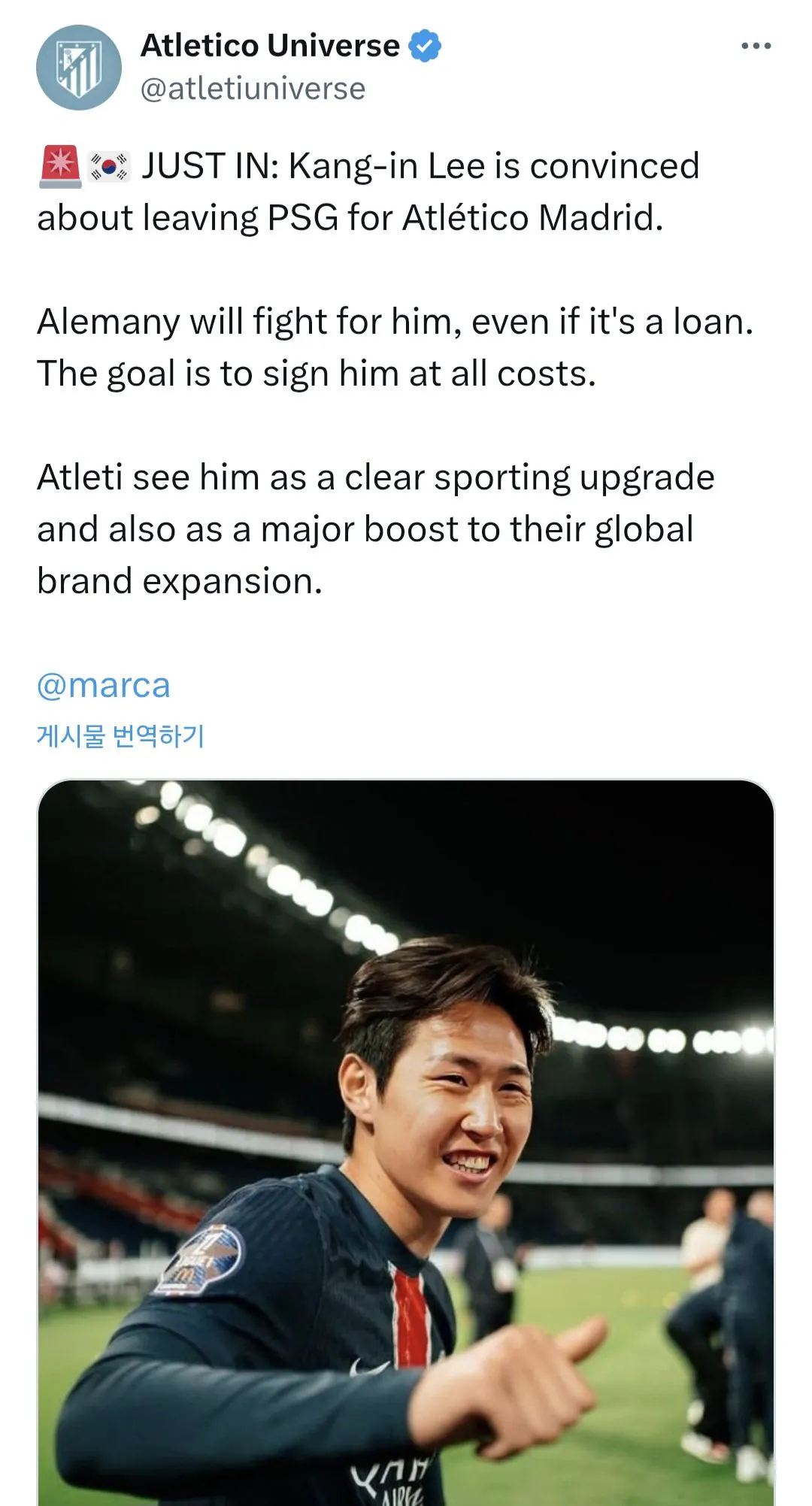
Task: Tap 게시물 번역하기 to translate post
Action: pyautogui.click(x=120, y=735)
